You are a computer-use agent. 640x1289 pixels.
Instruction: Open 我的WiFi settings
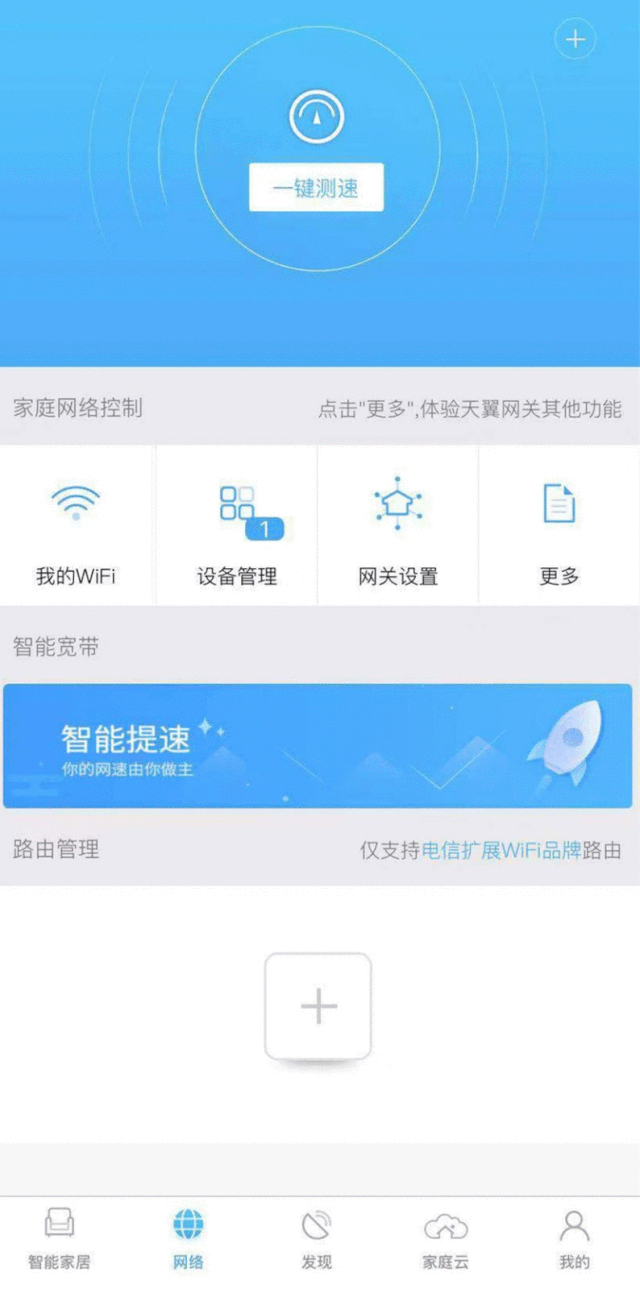point(77,527)
